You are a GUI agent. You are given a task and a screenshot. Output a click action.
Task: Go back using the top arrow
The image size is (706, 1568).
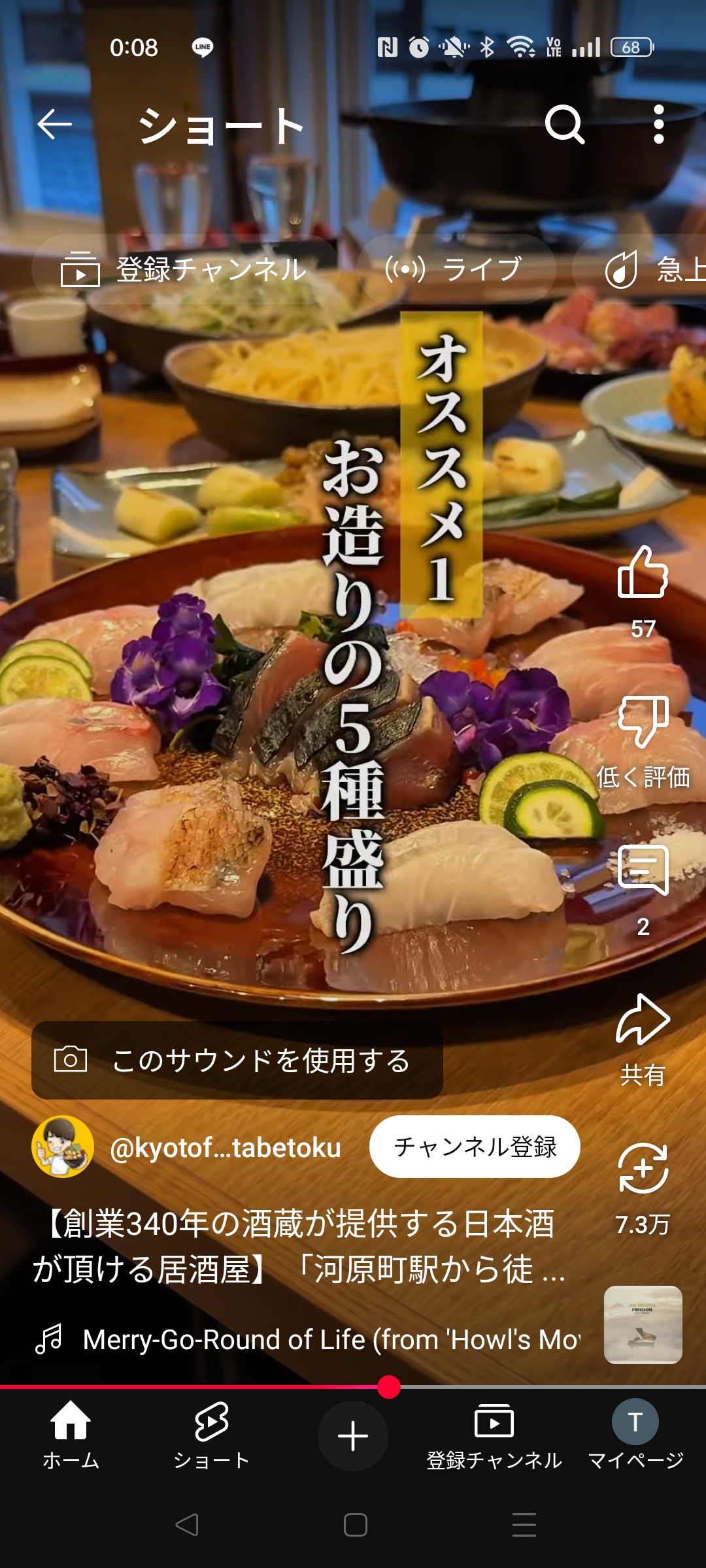(x=54, y=124)
